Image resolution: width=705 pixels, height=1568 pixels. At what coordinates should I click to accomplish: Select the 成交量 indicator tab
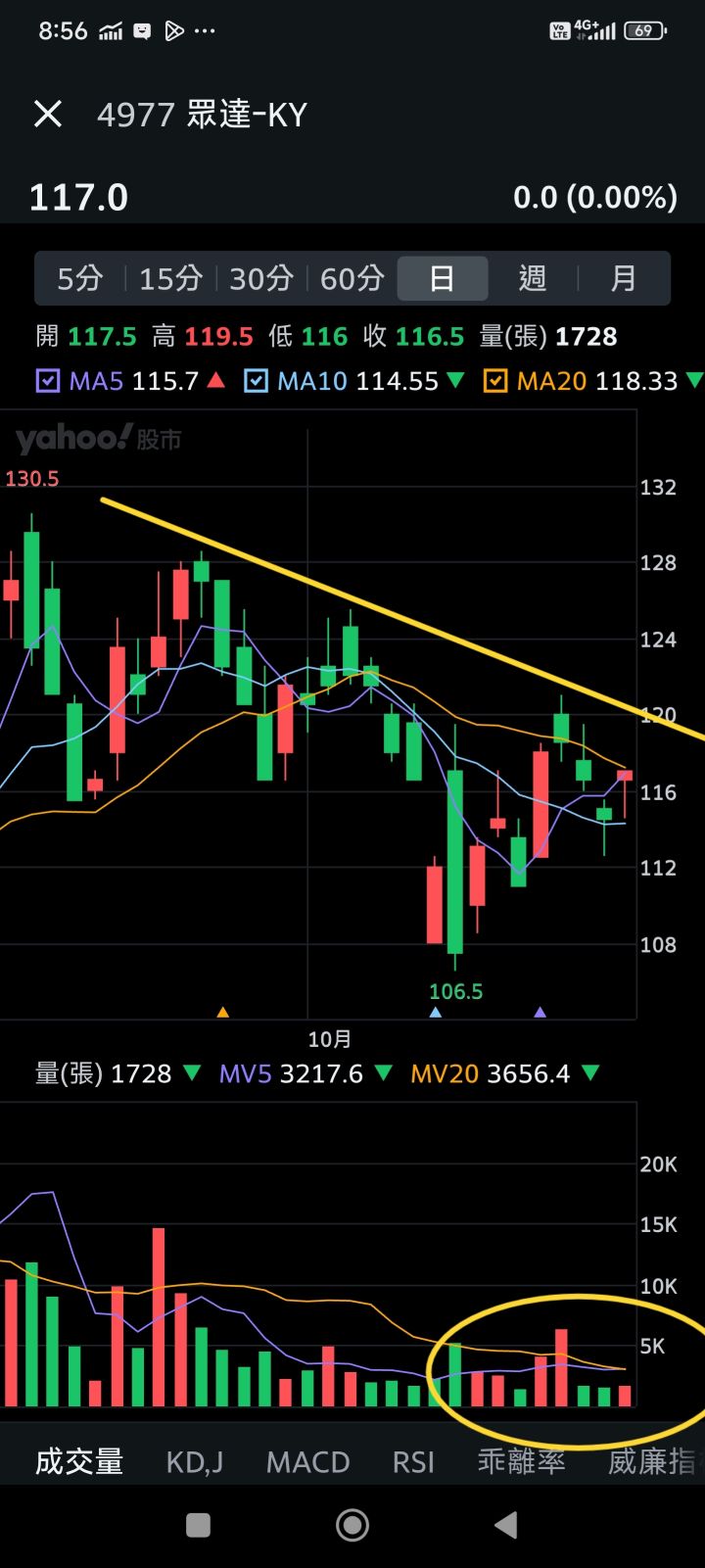click(x=79, y=1462)
